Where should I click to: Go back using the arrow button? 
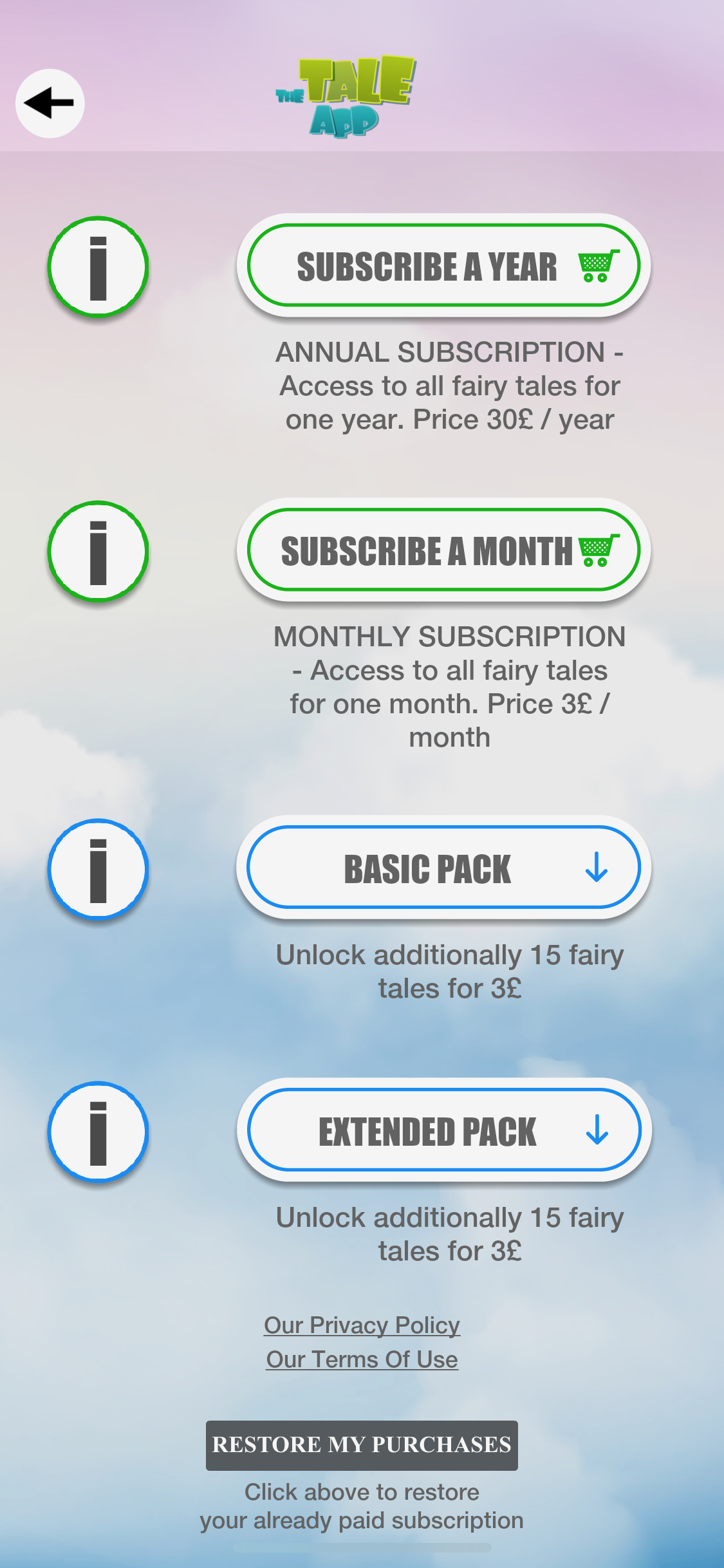[x=50, y=104]
